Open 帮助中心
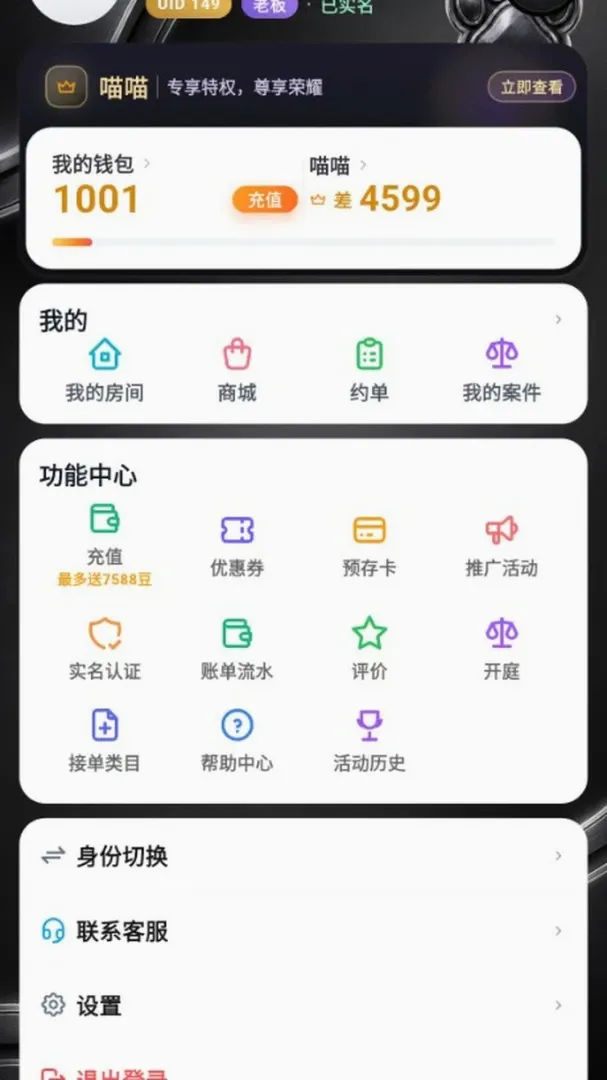Viewport: 607px width, 1080px height. click(237, 741)
